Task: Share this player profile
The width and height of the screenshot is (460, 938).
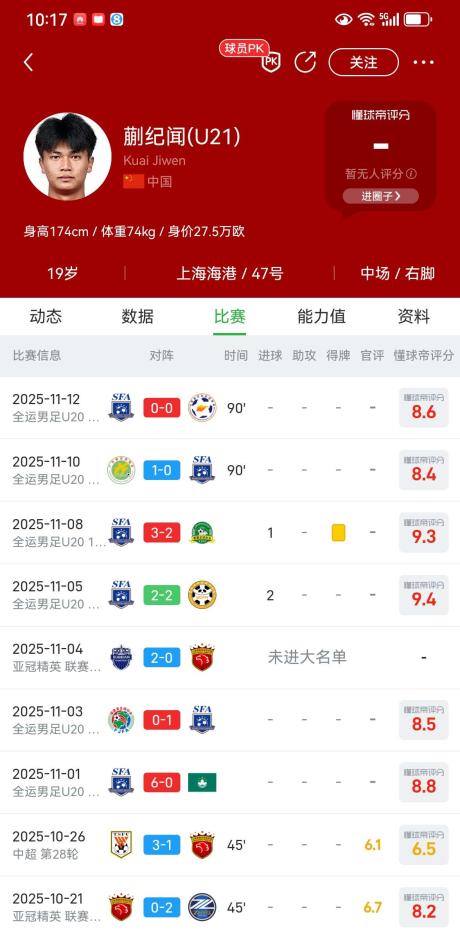Action: 306,62
